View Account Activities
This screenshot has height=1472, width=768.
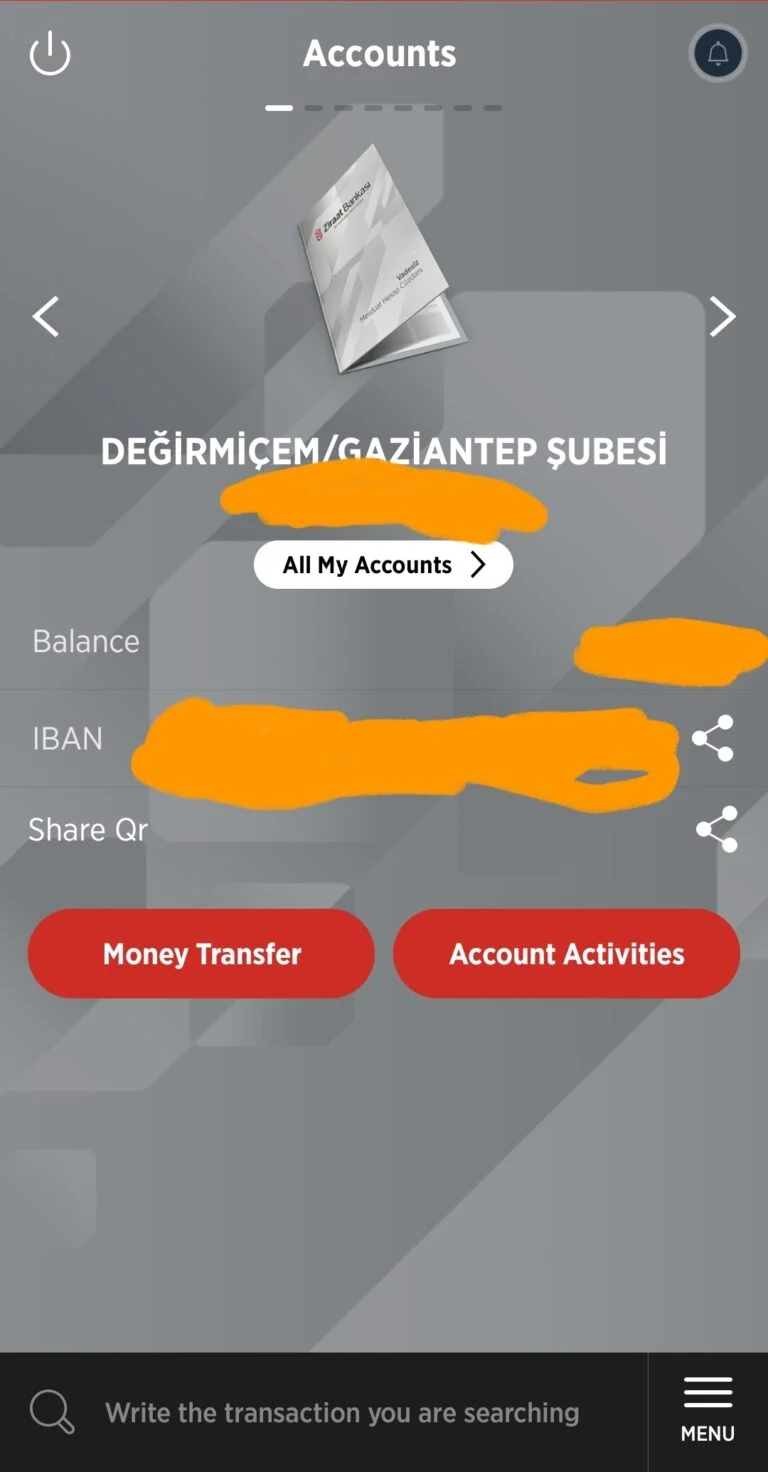click(567, 953)
